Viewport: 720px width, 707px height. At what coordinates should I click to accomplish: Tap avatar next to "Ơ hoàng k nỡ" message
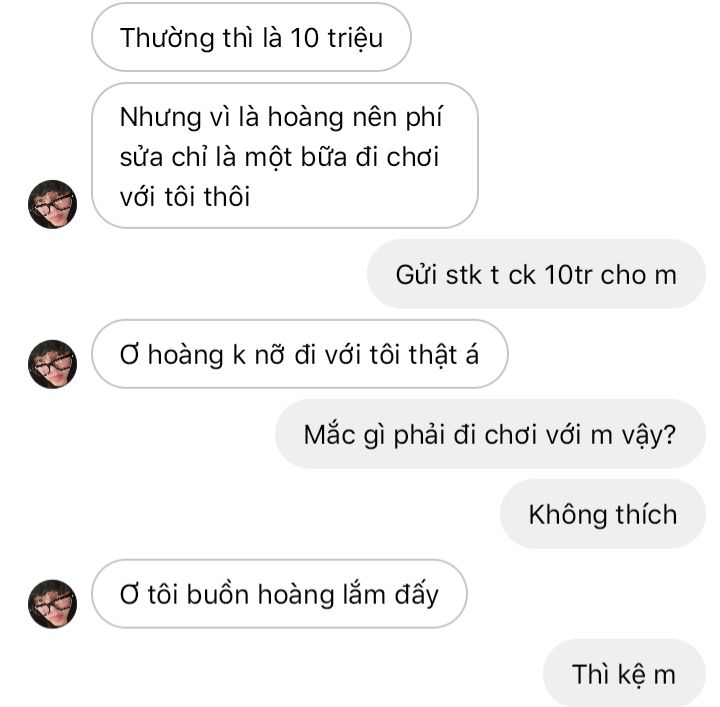click(x=52, y=364)
